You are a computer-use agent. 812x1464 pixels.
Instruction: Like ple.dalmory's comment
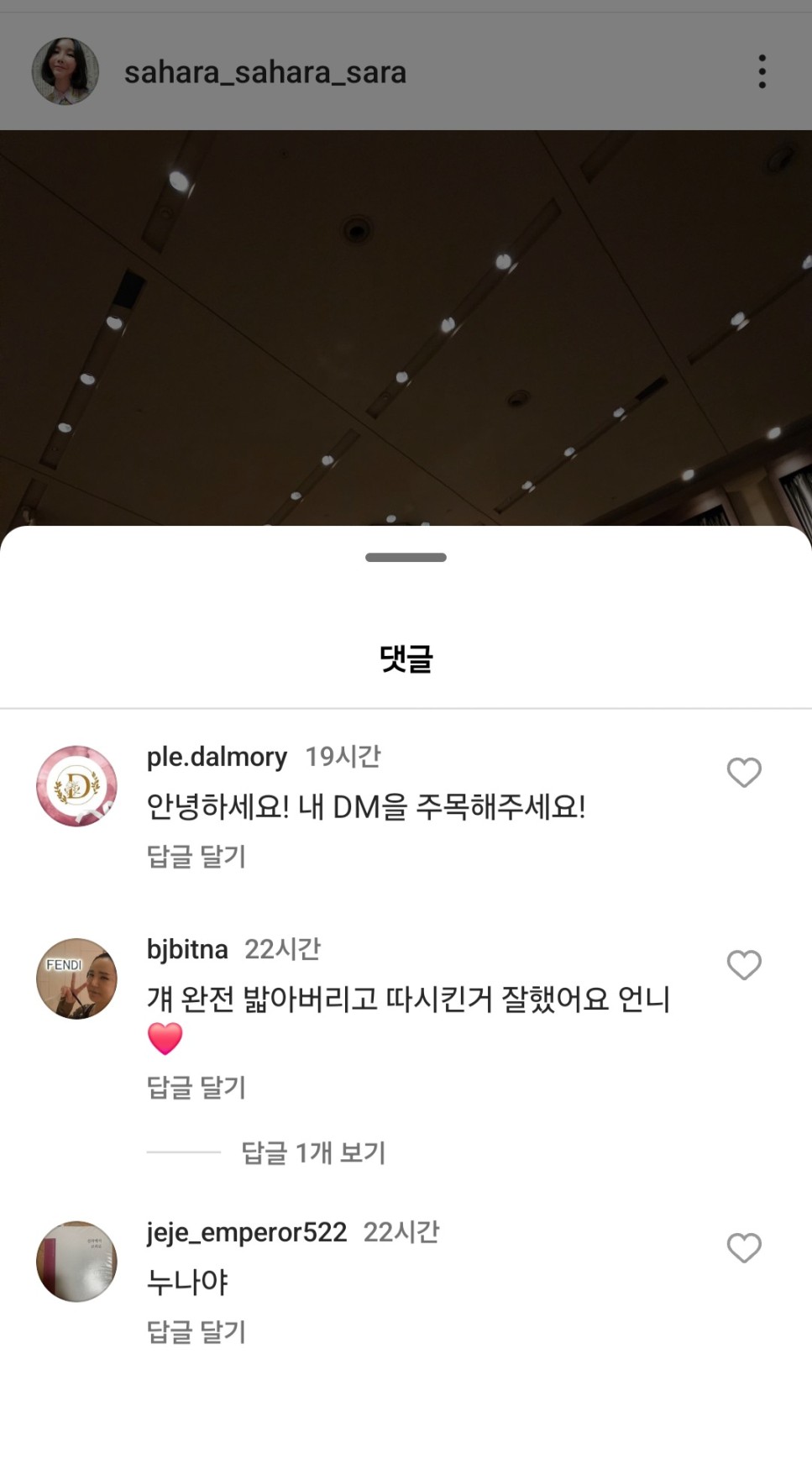point(743,773)
